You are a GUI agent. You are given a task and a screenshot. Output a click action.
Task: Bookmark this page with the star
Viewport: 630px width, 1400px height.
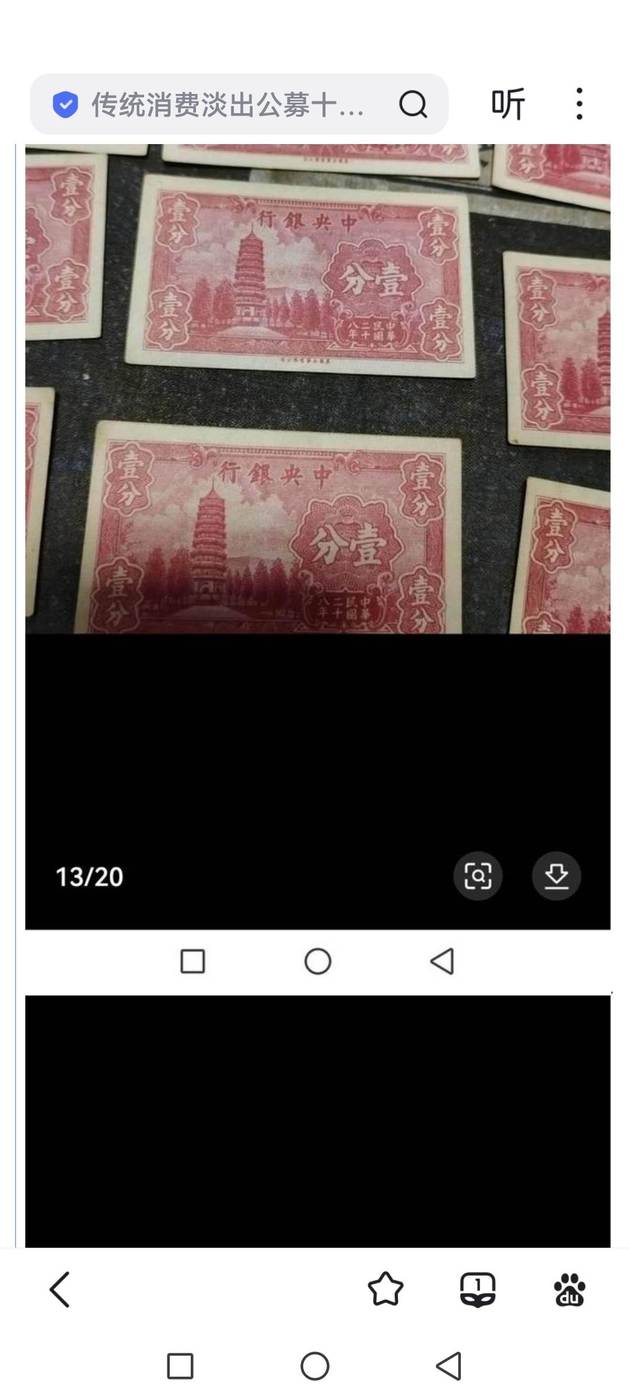[x=385, y=1290]
